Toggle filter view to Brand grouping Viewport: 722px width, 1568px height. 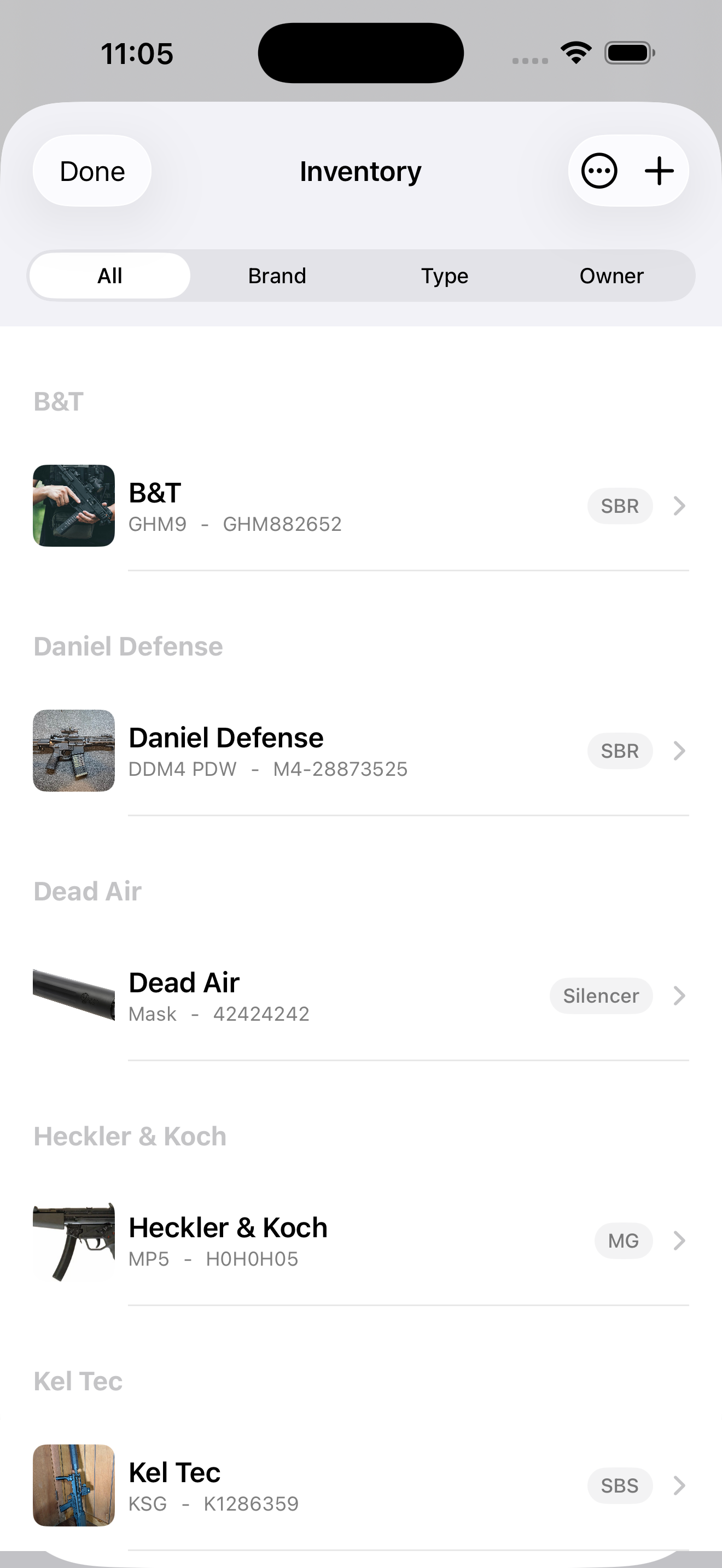277,275
